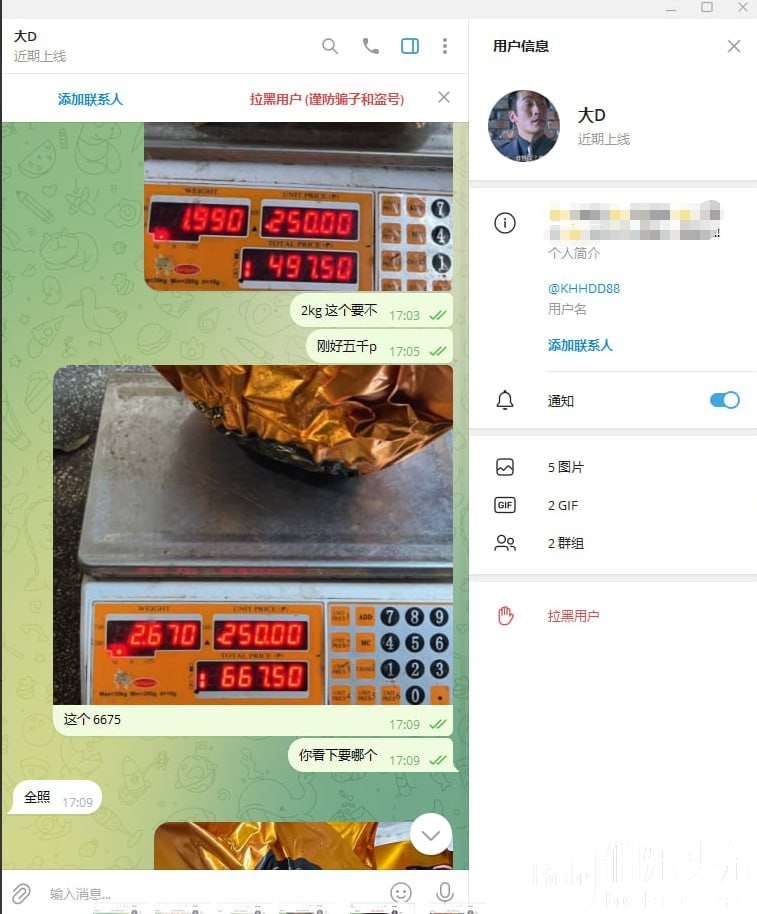Image resolution: width=757 pixels, height=914 pixels.
Task: Open the 5 图片 shared media
Action: coord(566,467)
